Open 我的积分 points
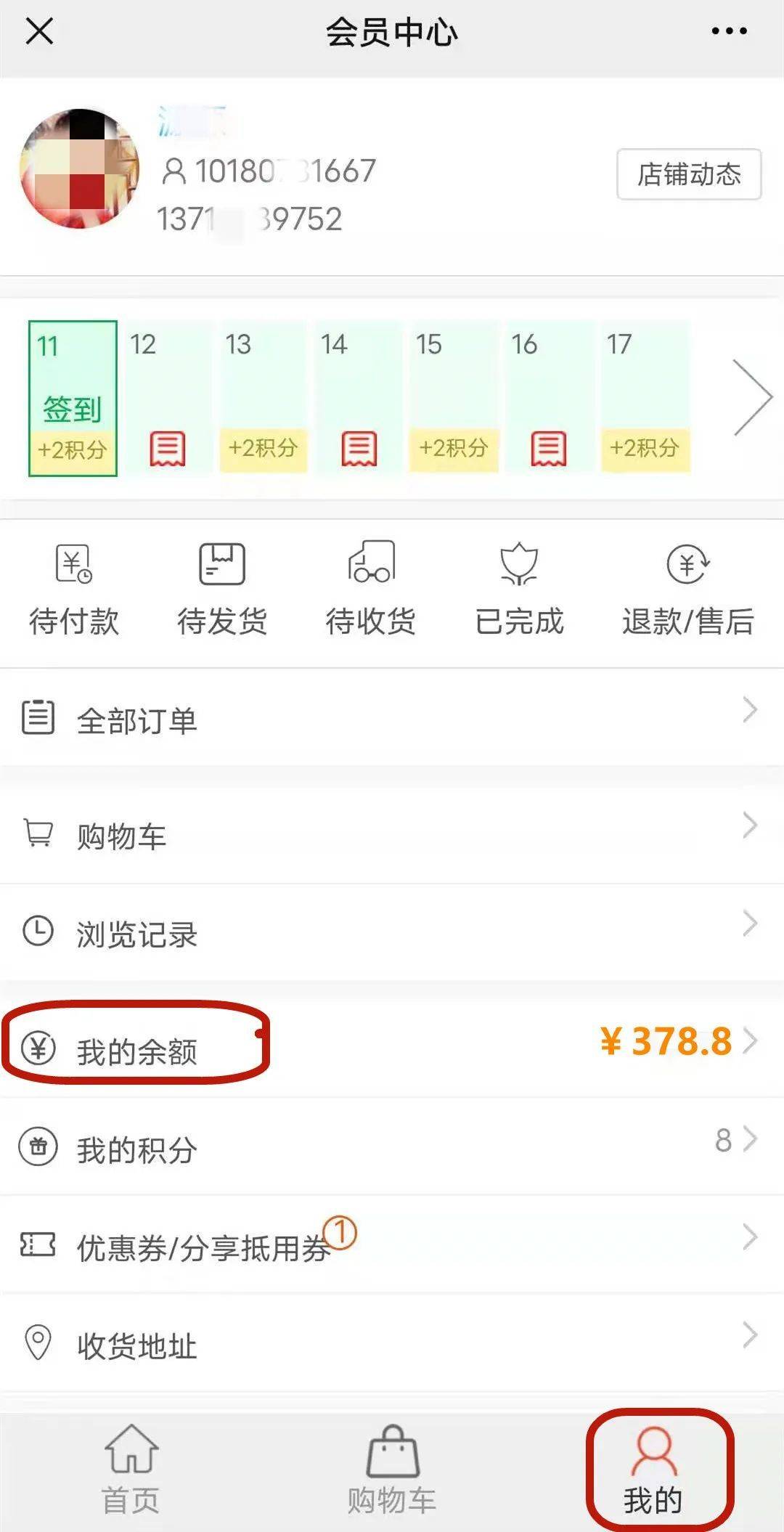The width and height of the screenshot is (784, 1532). pyautogui.click(x=392, y=1147)
